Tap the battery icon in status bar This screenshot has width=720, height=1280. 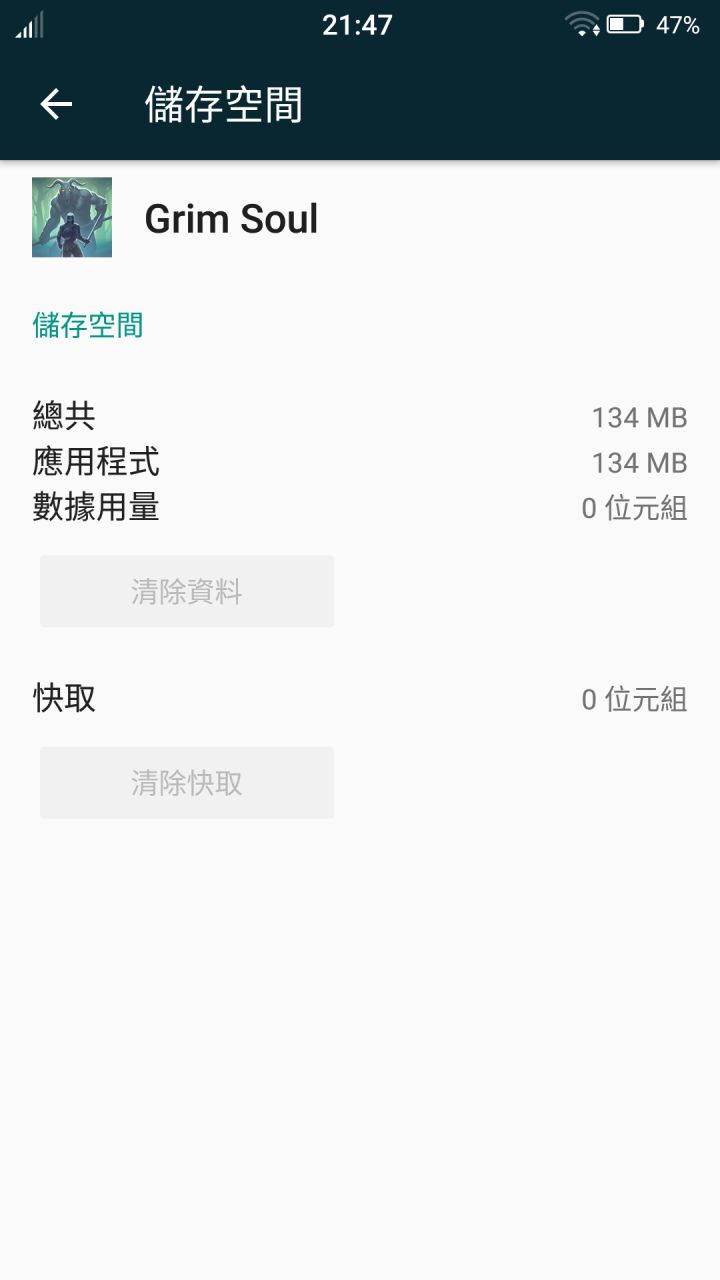click(625, 22)
